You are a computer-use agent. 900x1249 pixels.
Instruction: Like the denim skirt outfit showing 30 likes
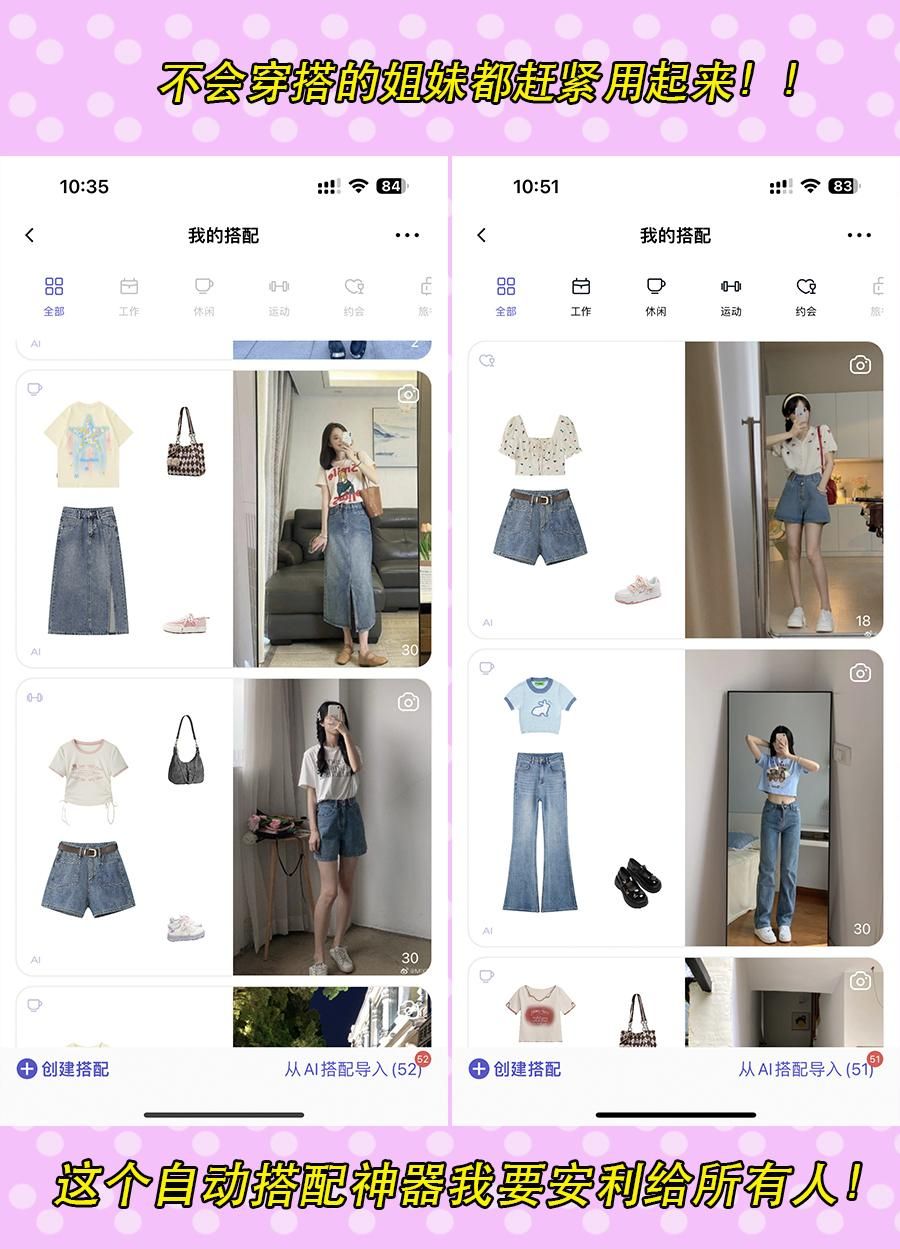pos(408,651)
